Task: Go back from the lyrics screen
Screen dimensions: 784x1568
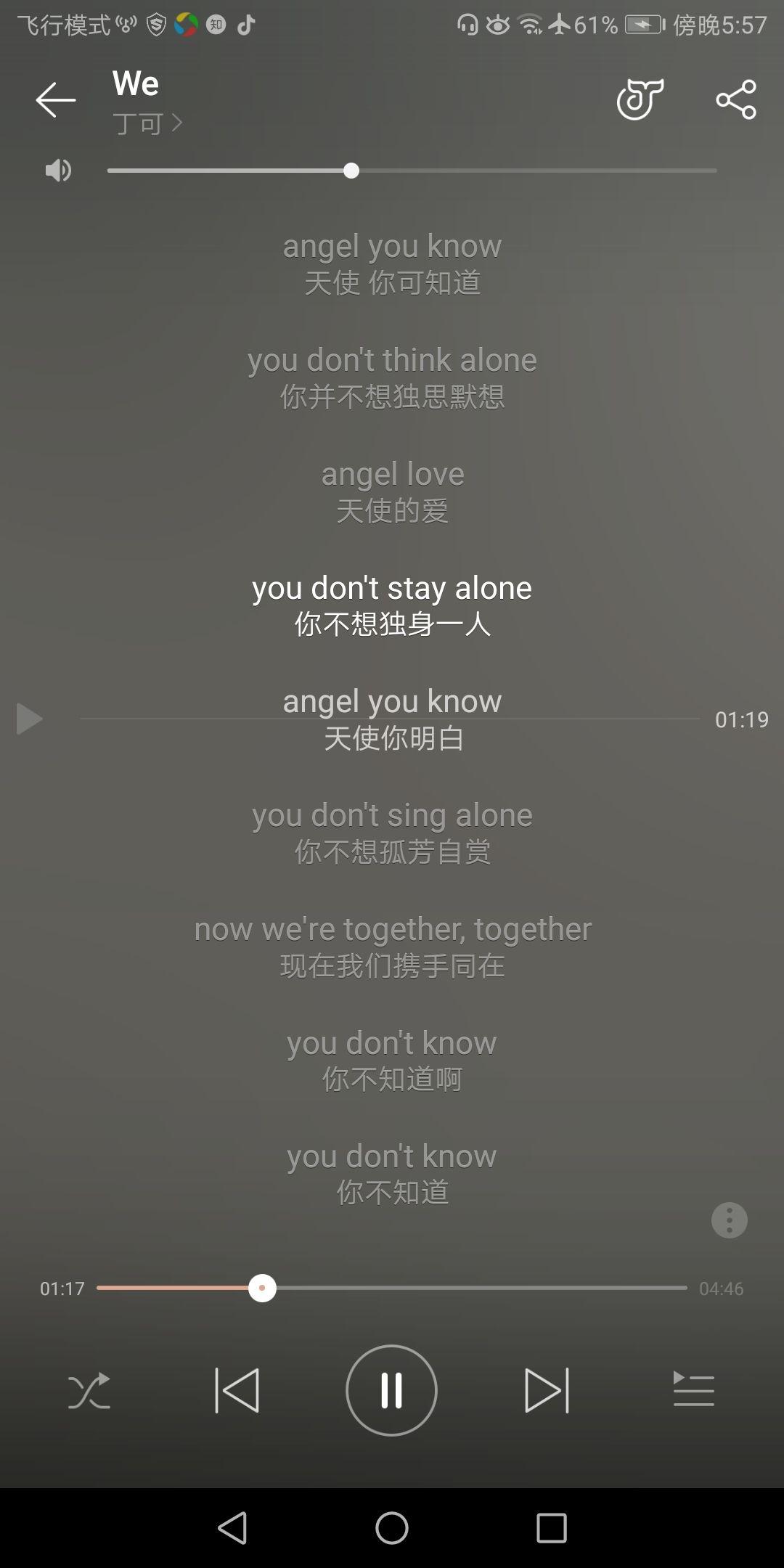Action: click(x=55, y=99)
